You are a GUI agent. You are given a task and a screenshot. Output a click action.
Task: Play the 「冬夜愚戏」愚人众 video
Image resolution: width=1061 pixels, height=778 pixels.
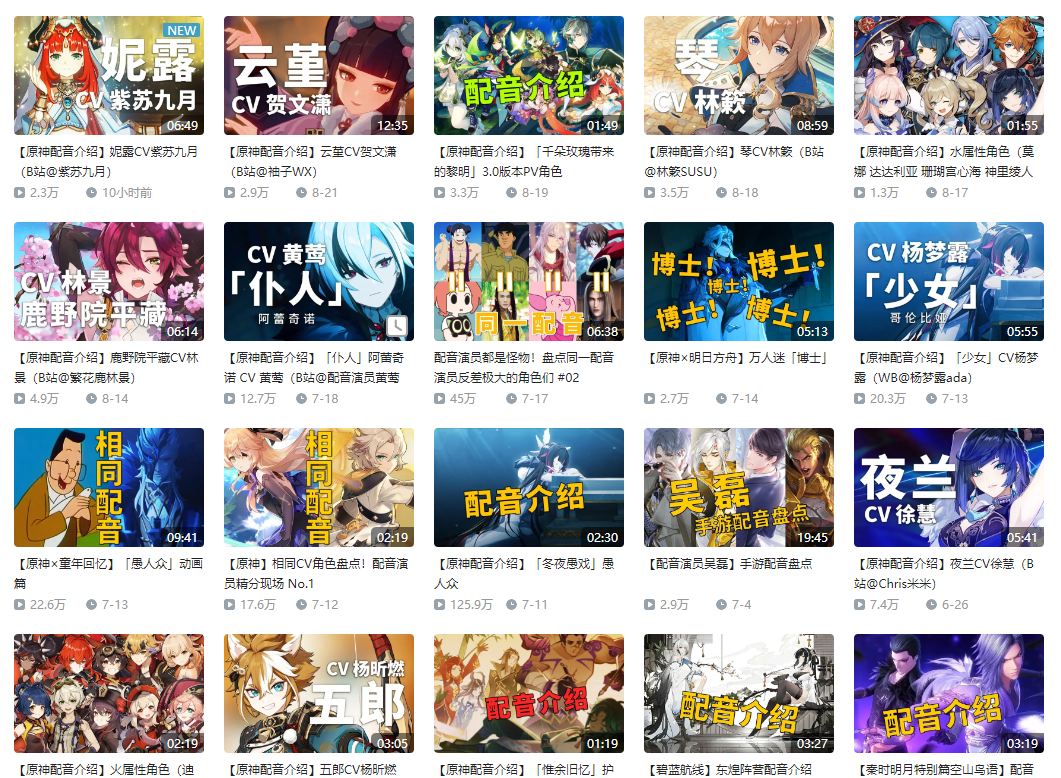(528, 487)
